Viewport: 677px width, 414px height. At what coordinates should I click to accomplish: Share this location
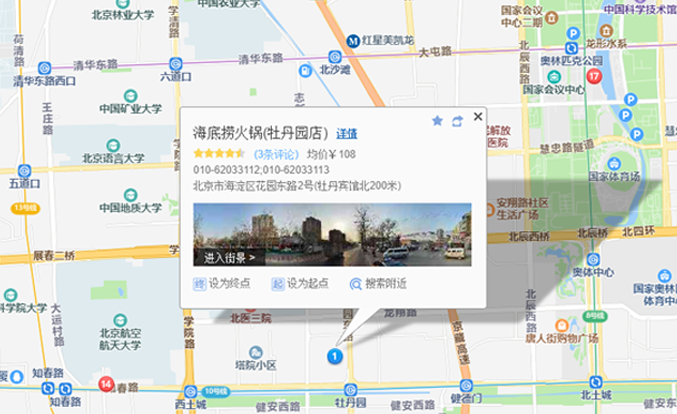coord(457,121)
